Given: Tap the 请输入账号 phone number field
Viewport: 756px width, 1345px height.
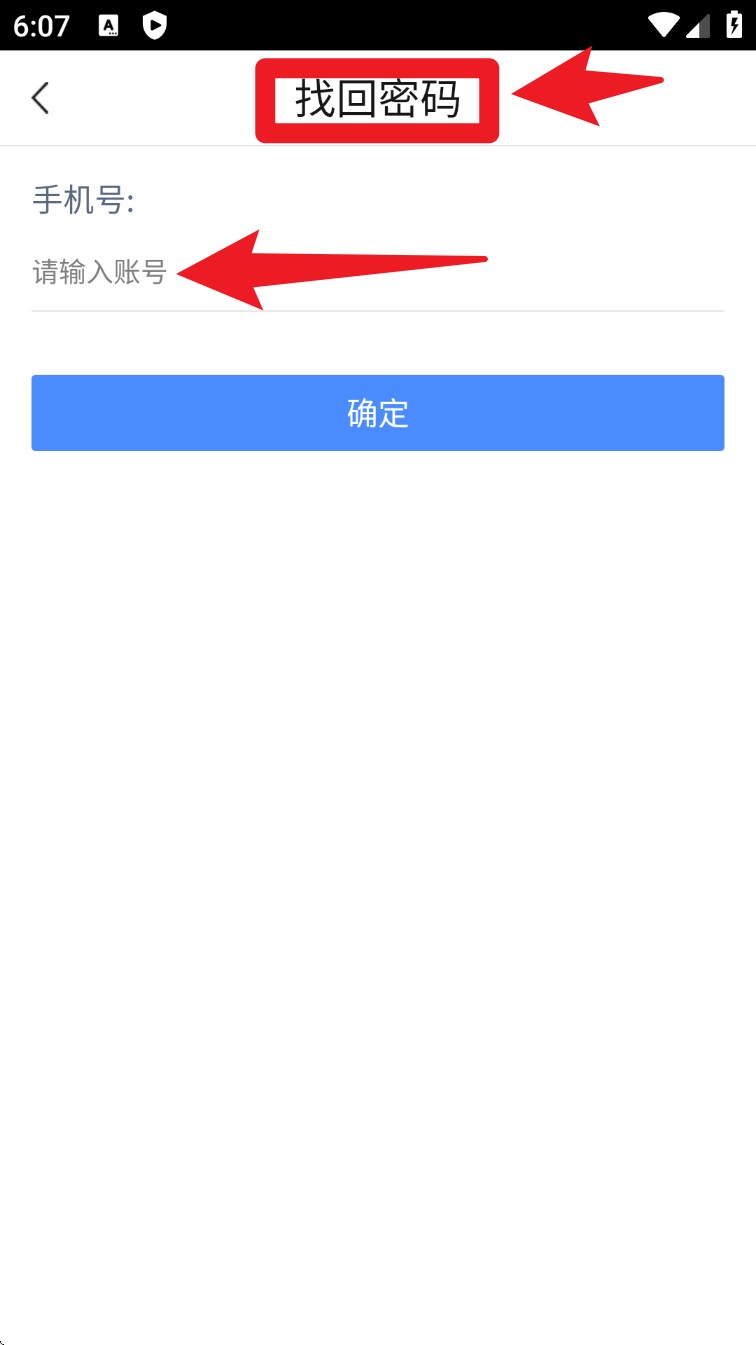Looking at the screenshot, I should click(378, 271).
